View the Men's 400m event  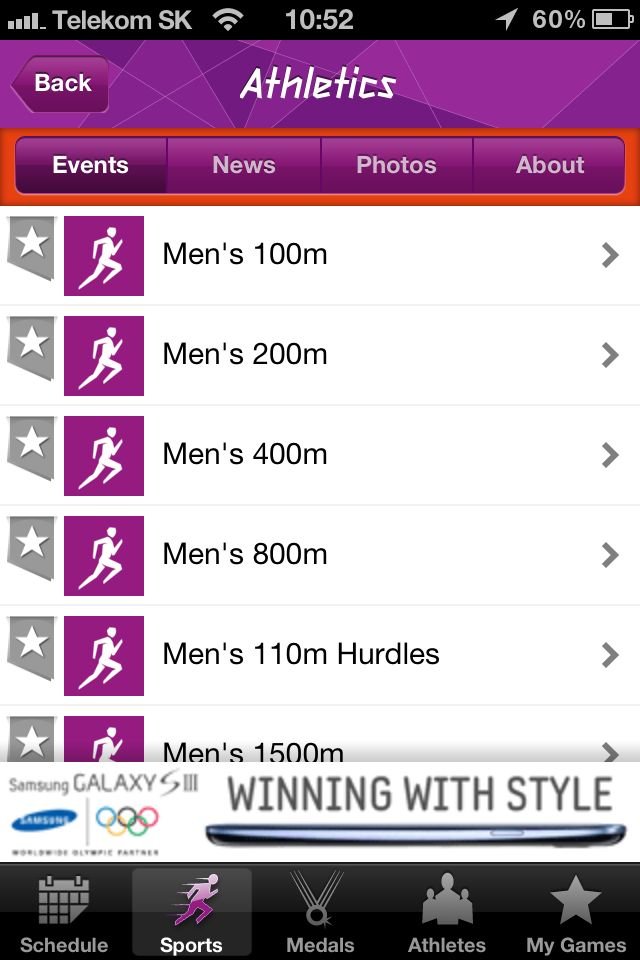coord(380,455)
